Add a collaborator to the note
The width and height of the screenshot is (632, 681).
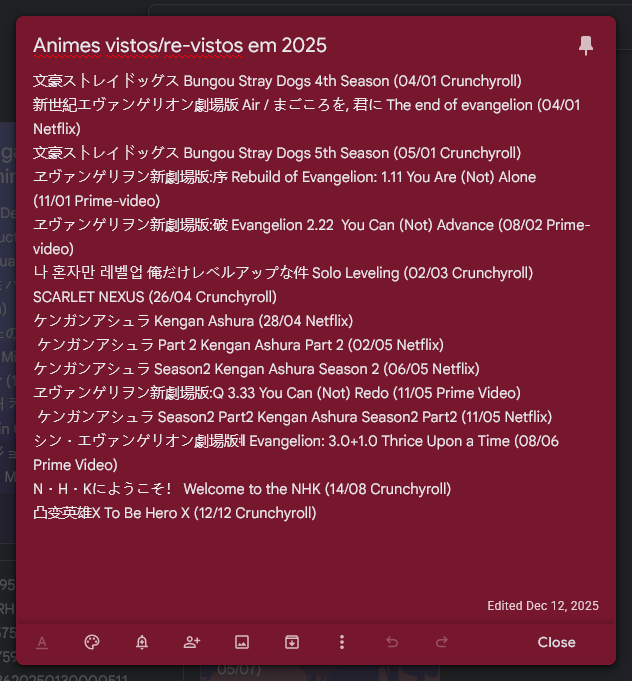point(192,642)
